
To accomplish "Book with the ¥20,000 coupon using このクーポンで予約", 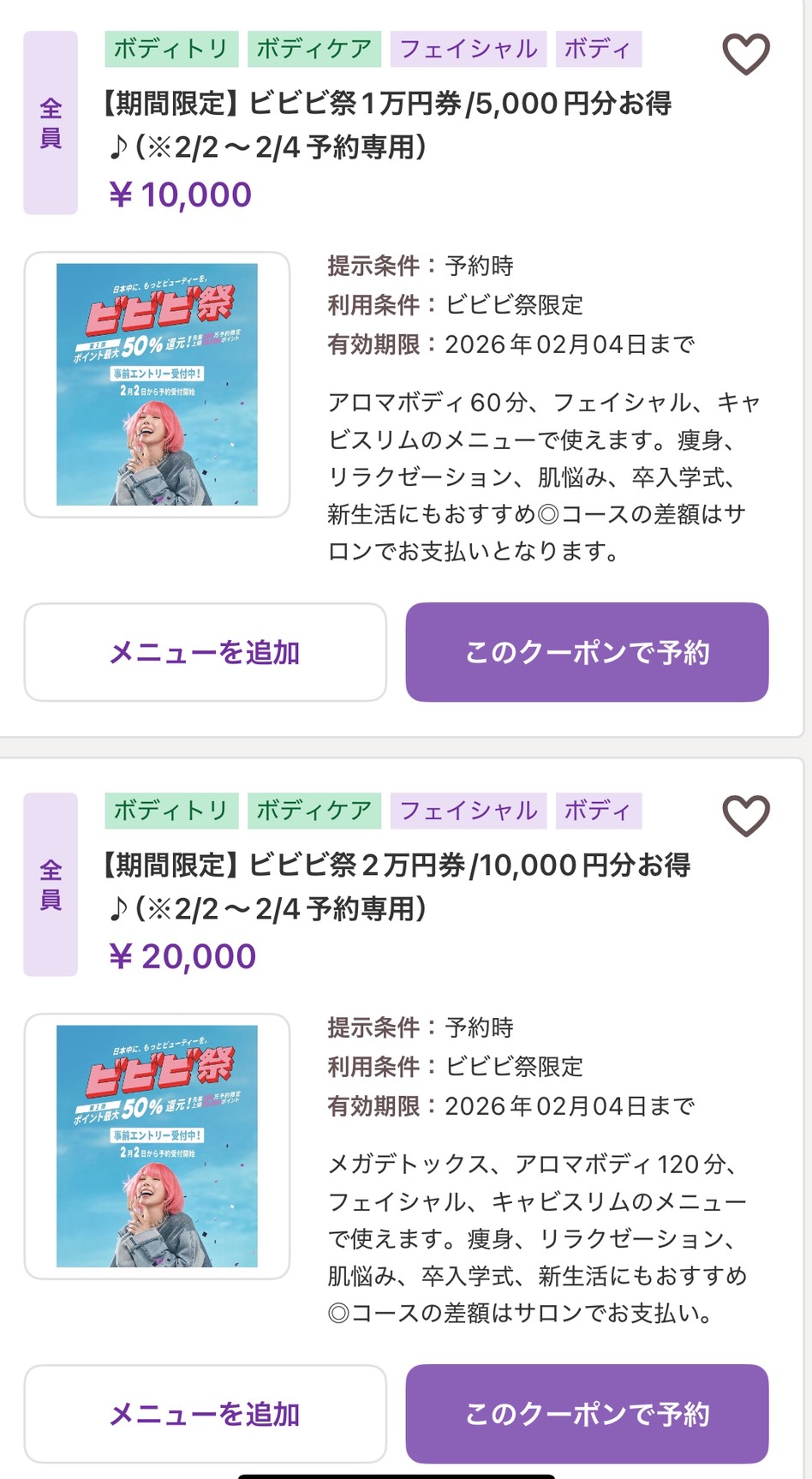I will click(587, 1414).
